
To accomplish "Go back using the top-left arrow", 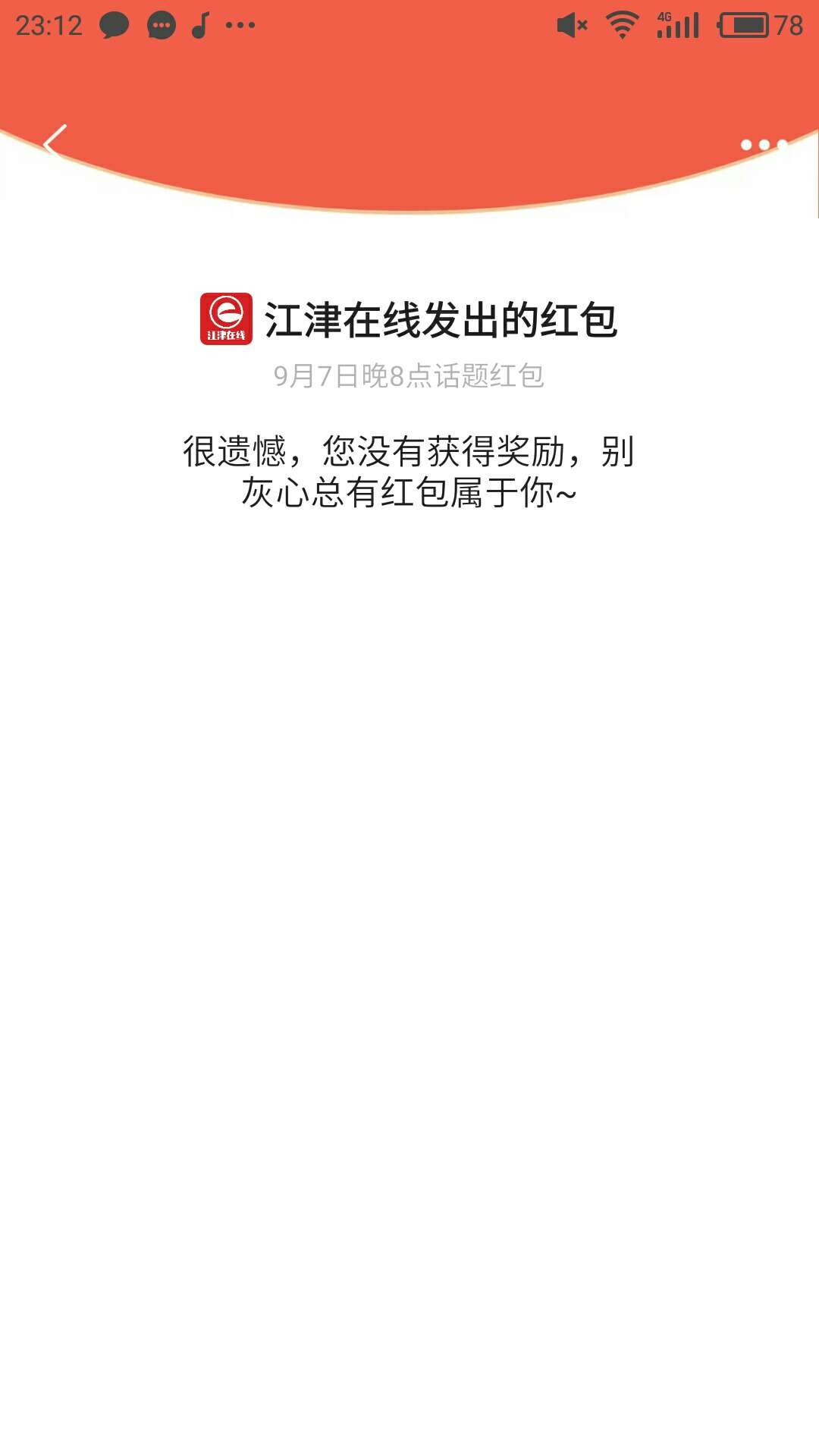I will pos(55,142).
